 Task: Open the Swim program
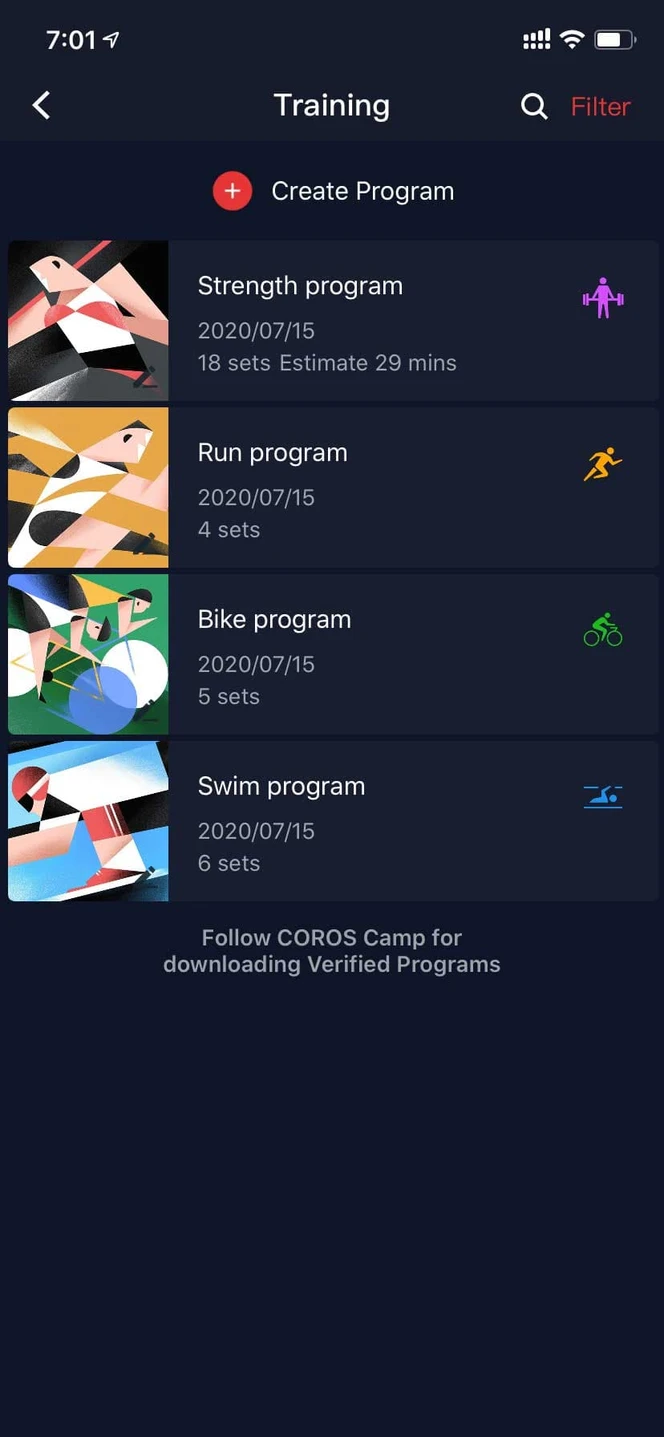coord(333,822)
